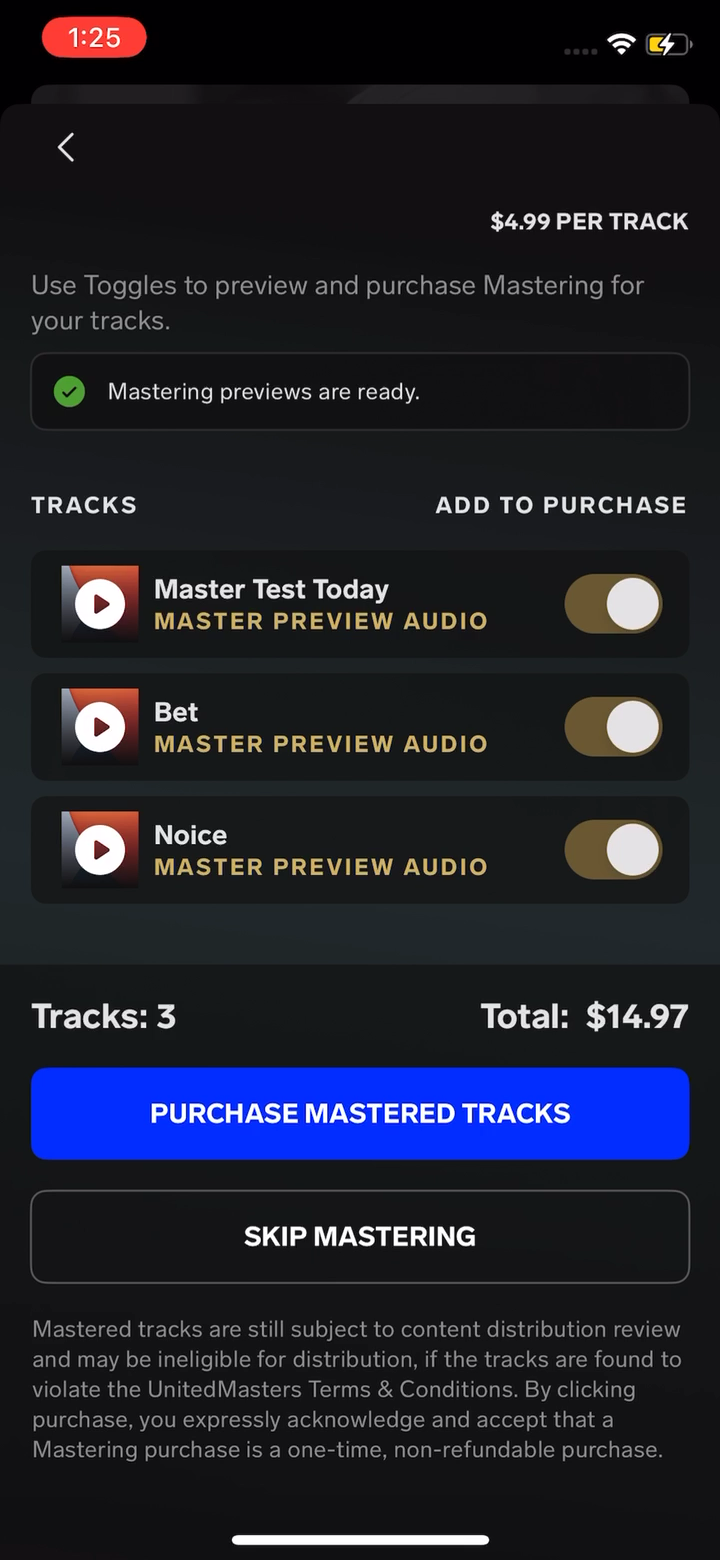
Task: Toggle off purchase for Master Test Today
Action: click(x=613, y=604)
